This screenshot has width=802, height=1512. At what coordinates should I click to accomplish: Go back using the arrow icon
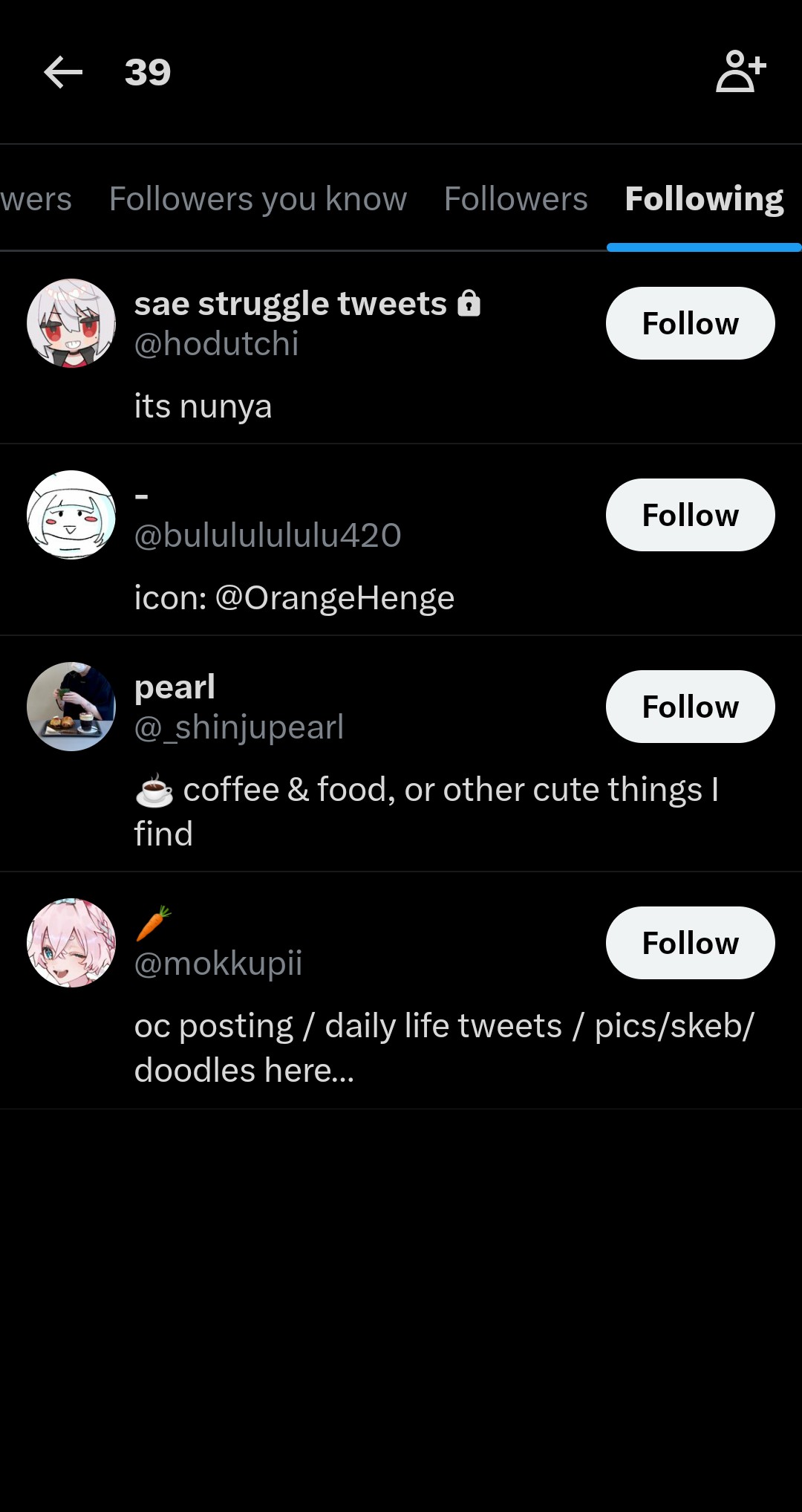pos(63,72)
